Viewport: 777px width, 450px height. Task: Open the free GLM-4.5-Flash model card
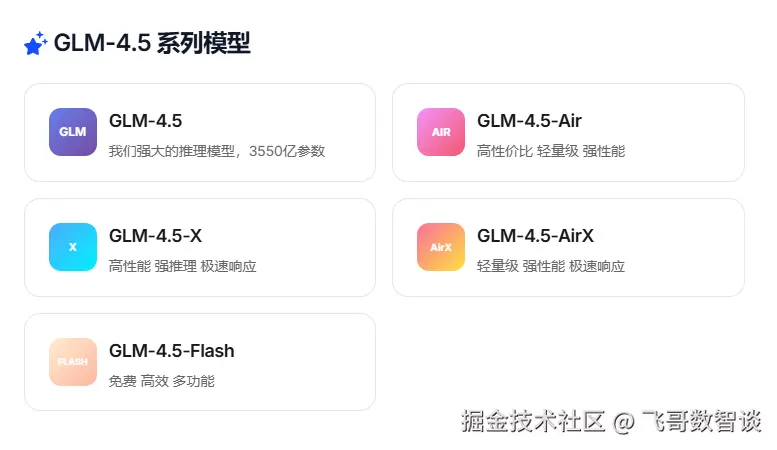(x=199, y=362)
